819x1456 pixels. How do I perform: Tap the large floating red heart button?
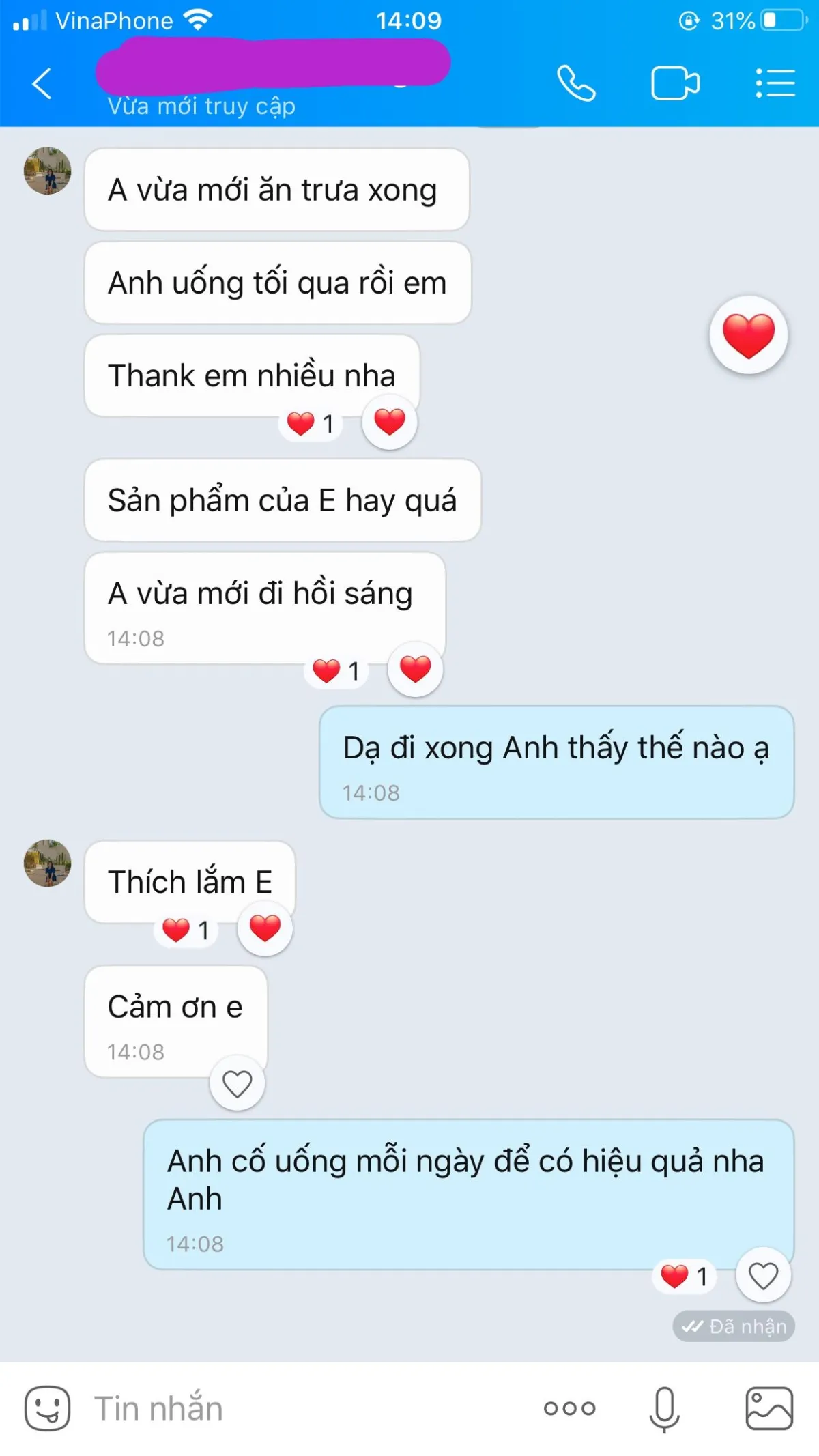coord(749,335)
